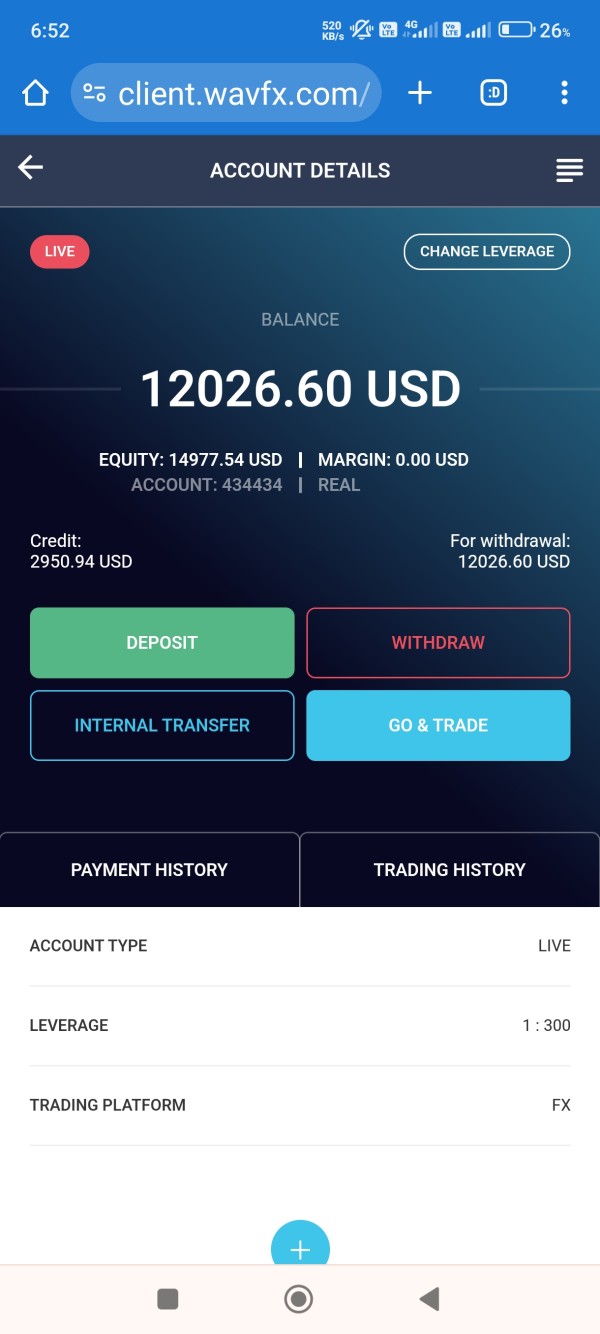
Task: Open the browser home page icon
Action: 35,93
